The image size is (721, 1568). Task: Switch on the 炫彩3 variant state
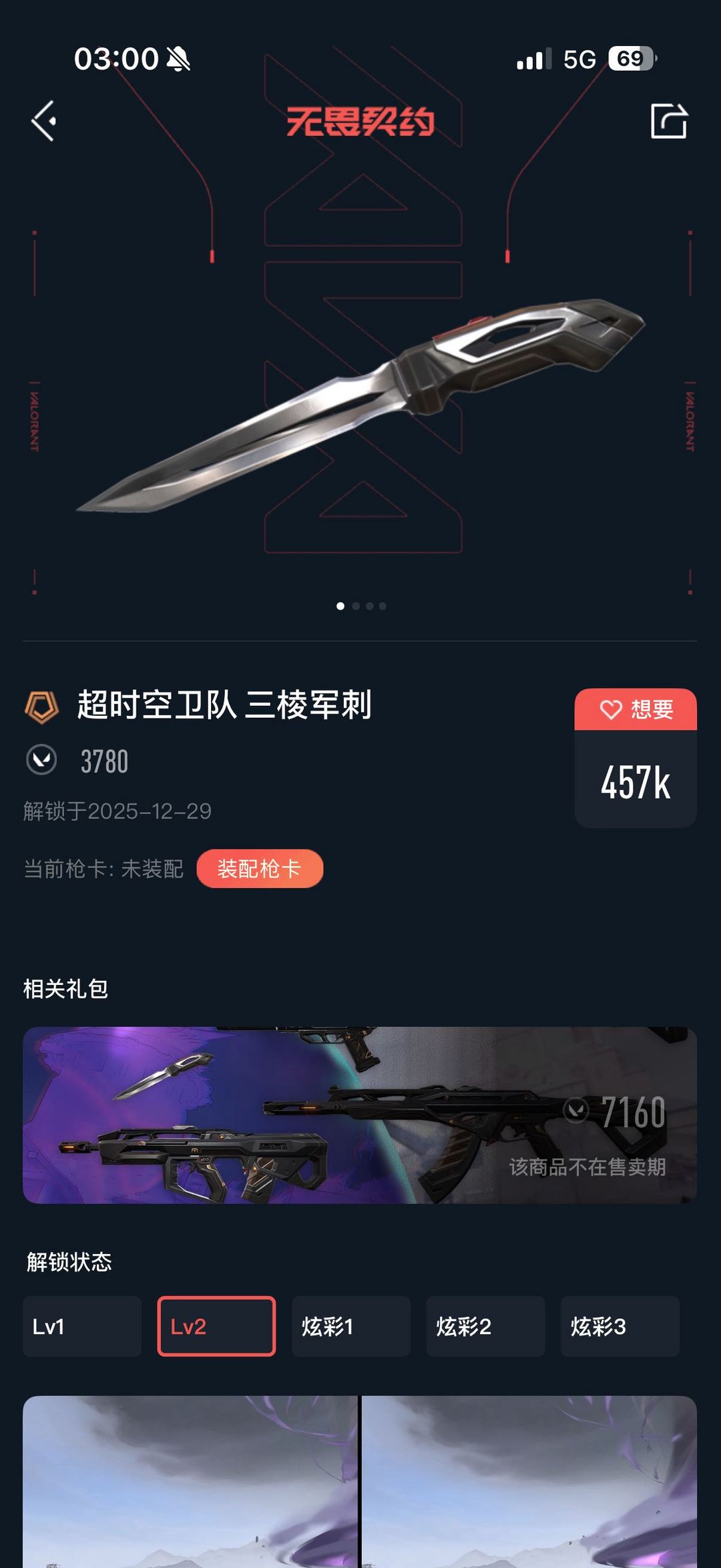coord(620,1325)
